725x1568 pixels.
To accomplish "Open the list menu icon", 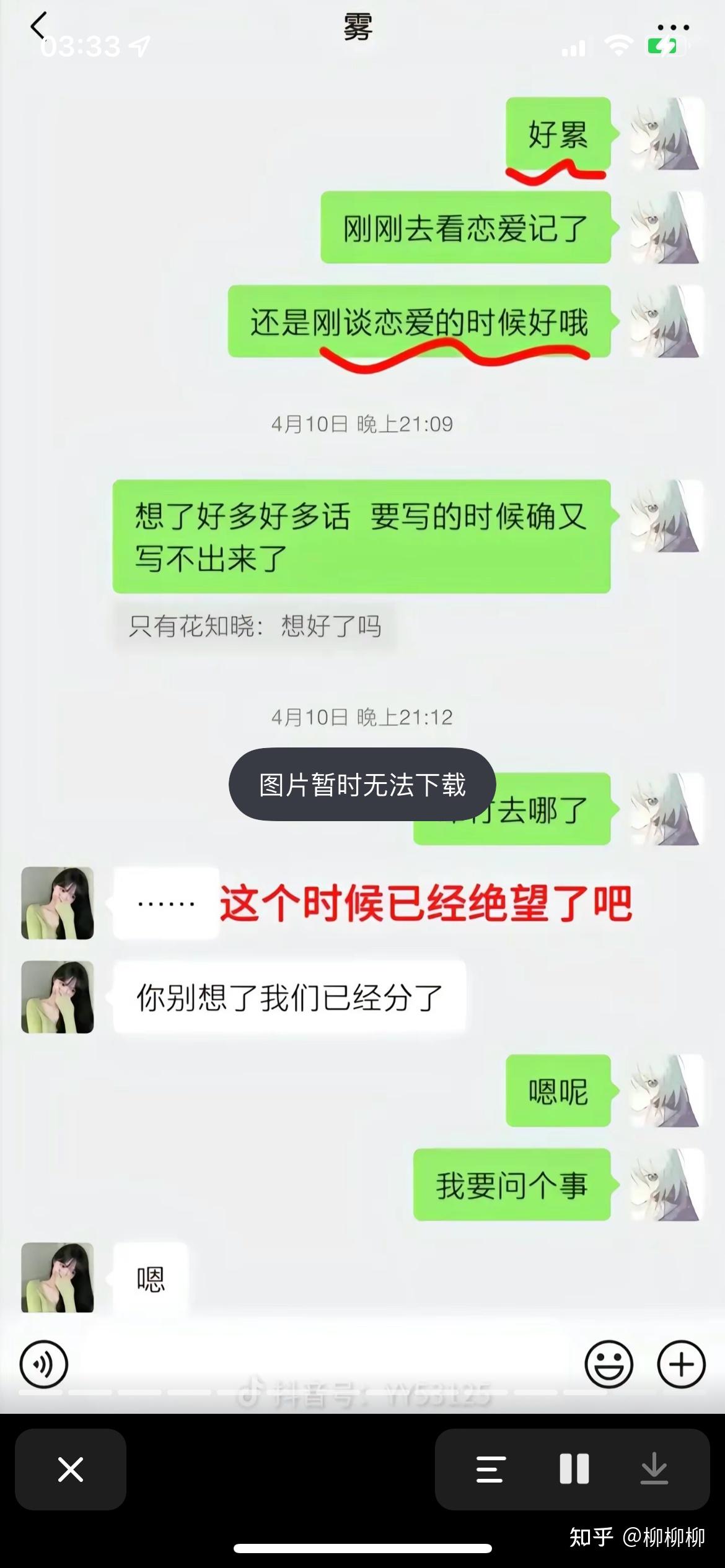I will point(490,1469).
